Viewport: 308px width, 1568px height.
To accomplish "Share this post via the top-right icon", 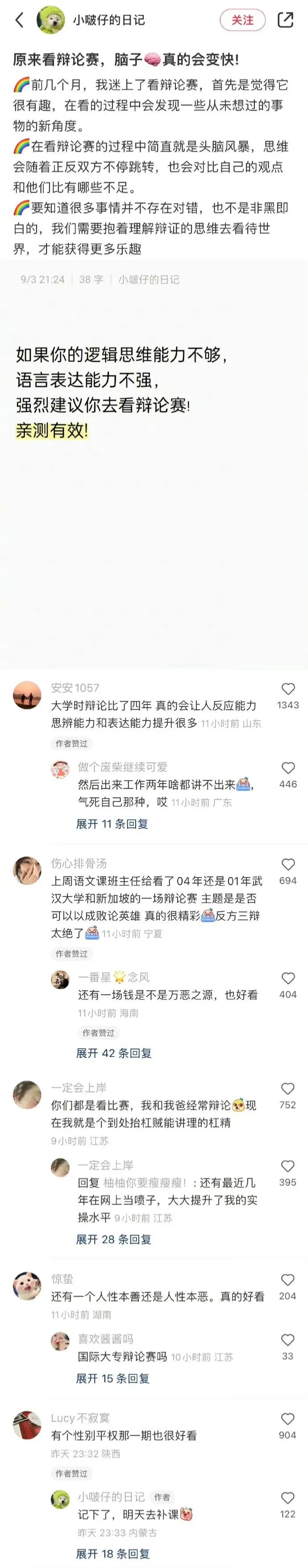I will coord(285,20).
